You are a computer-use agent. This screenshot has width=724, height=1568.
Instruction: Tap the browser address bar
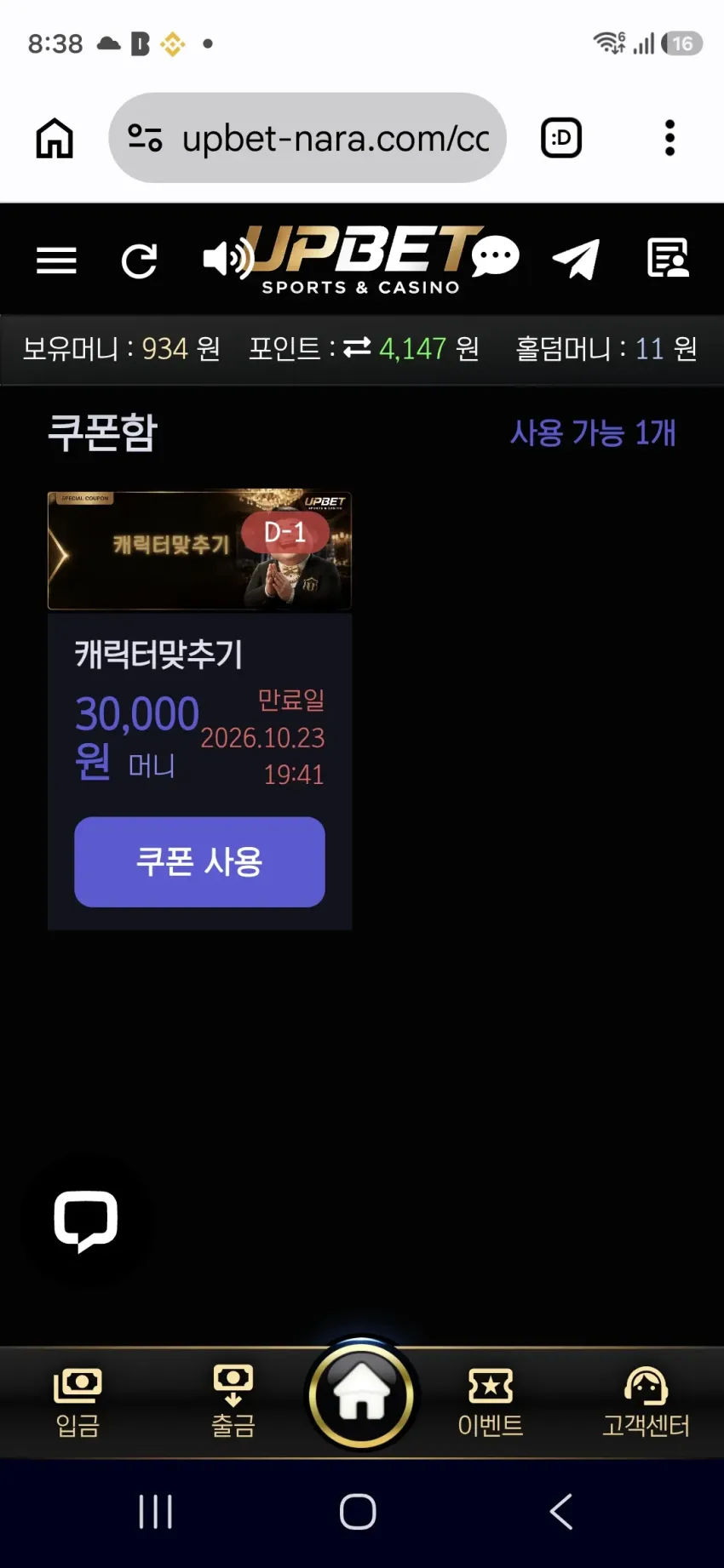pos(307,138)
